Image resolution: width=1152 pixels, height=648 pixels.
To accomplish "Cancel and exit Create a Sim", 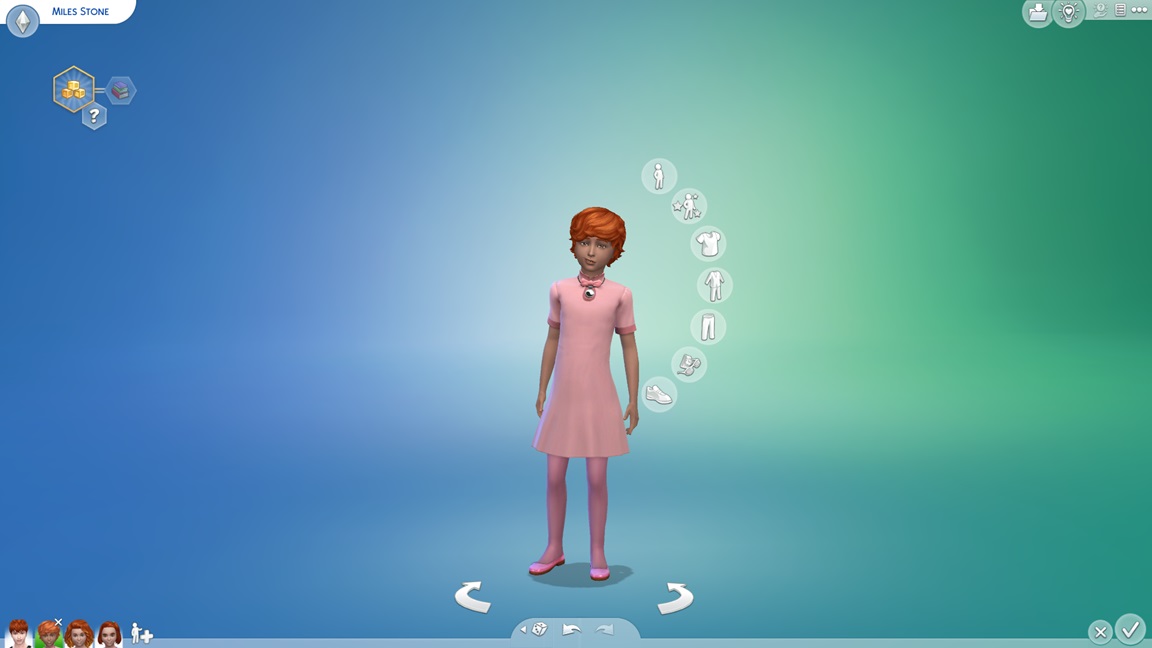I will 1100,632.
